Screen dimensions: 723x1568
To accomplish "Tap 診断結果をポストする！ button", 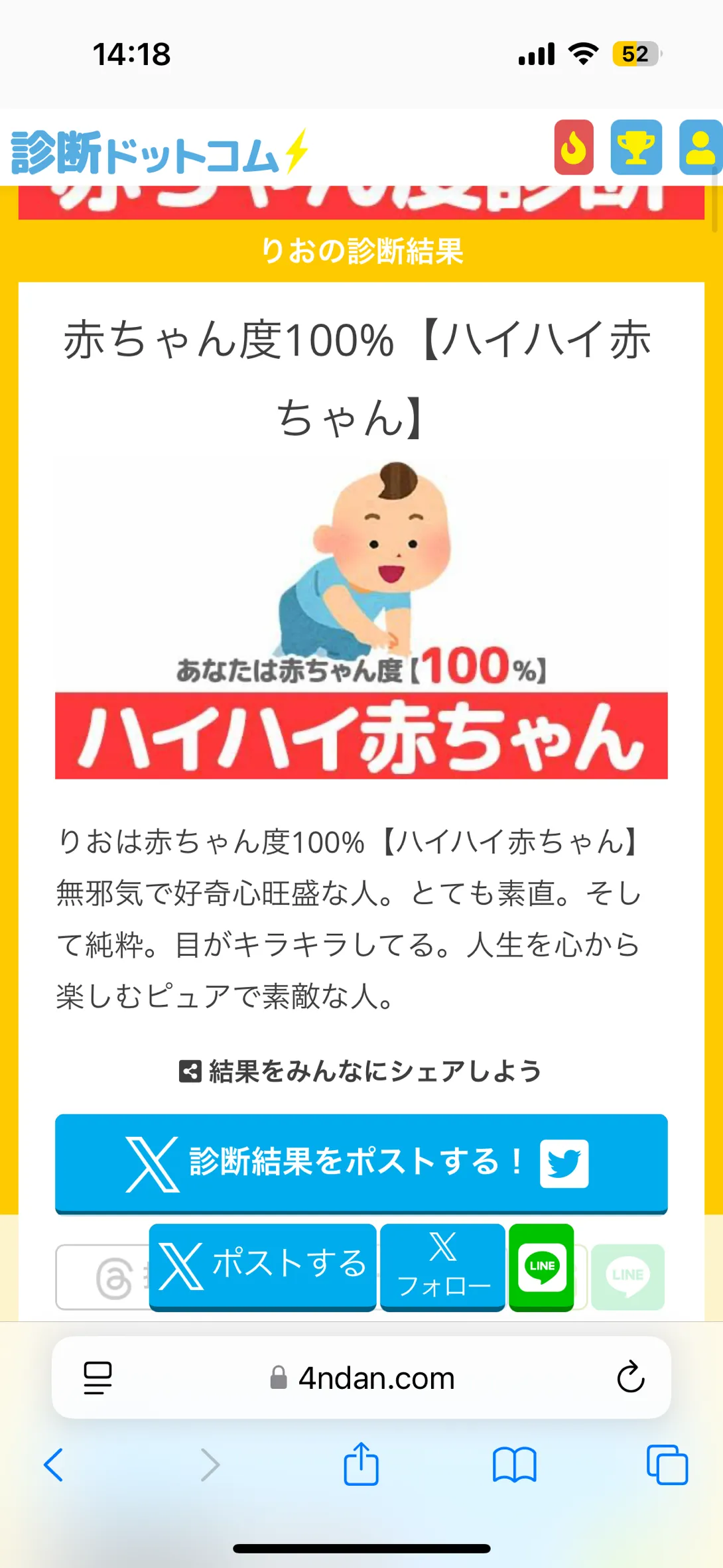I will (361, 1163).
